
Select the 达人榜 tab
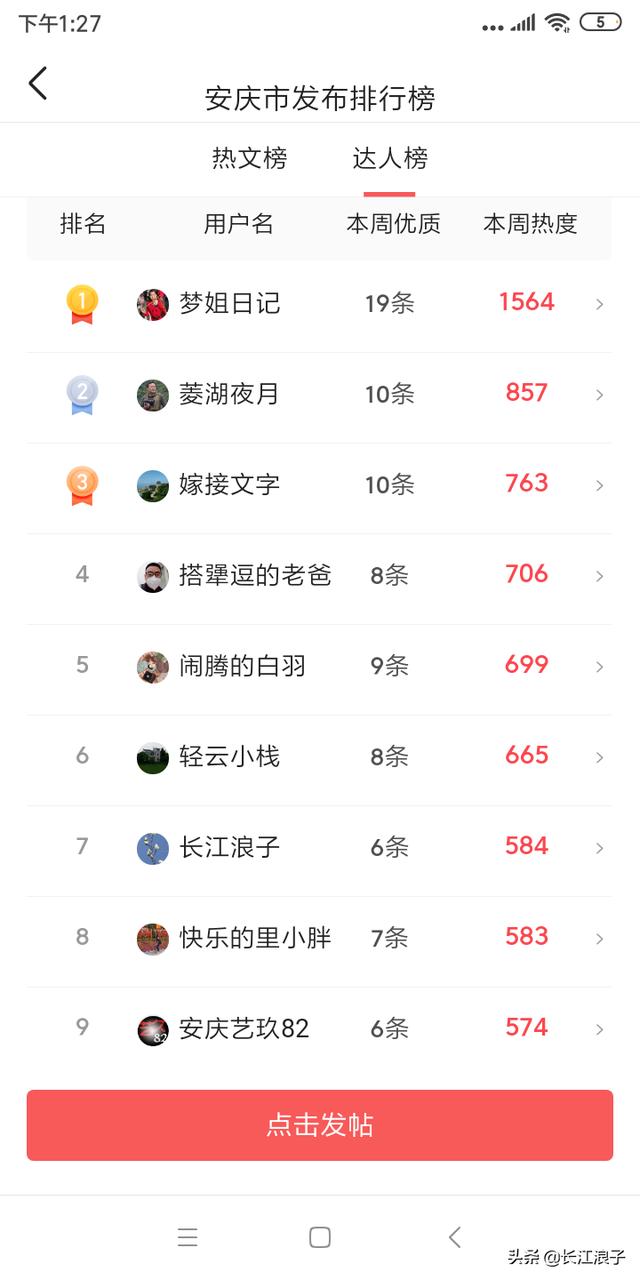[389, 159]
